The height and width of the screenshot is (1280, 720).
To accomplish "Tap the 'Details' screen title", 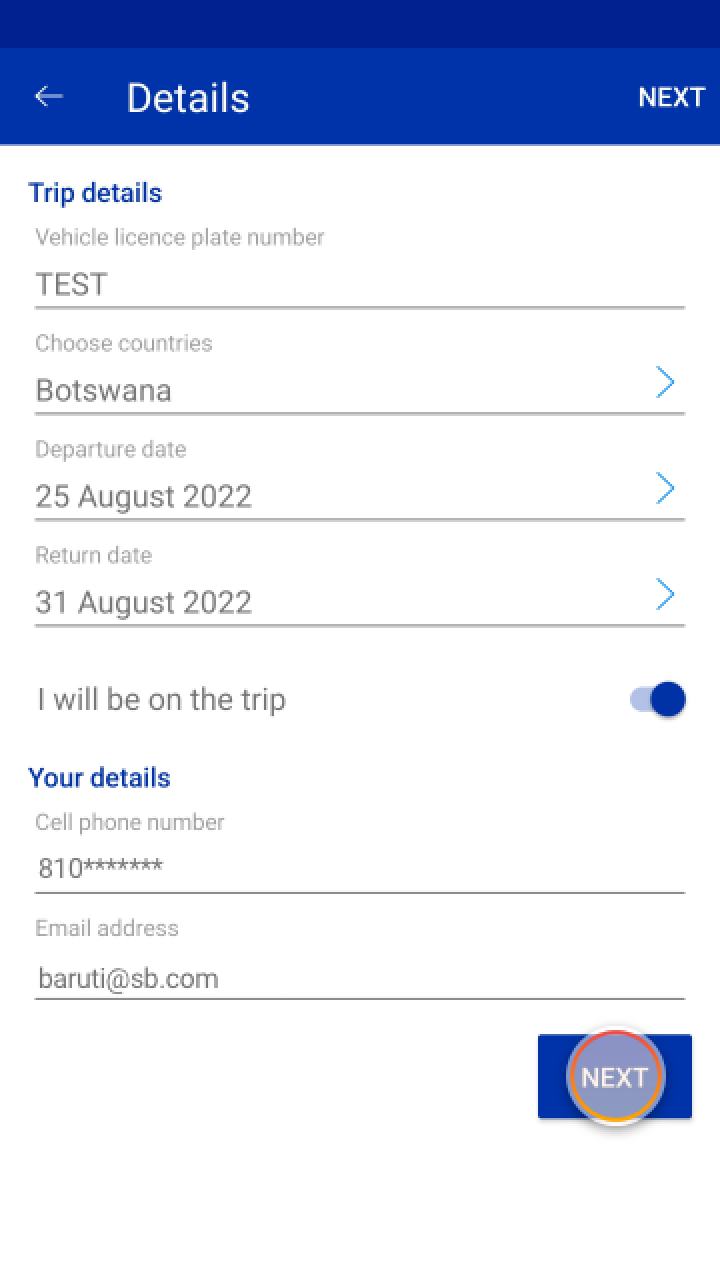I will 188,96.
